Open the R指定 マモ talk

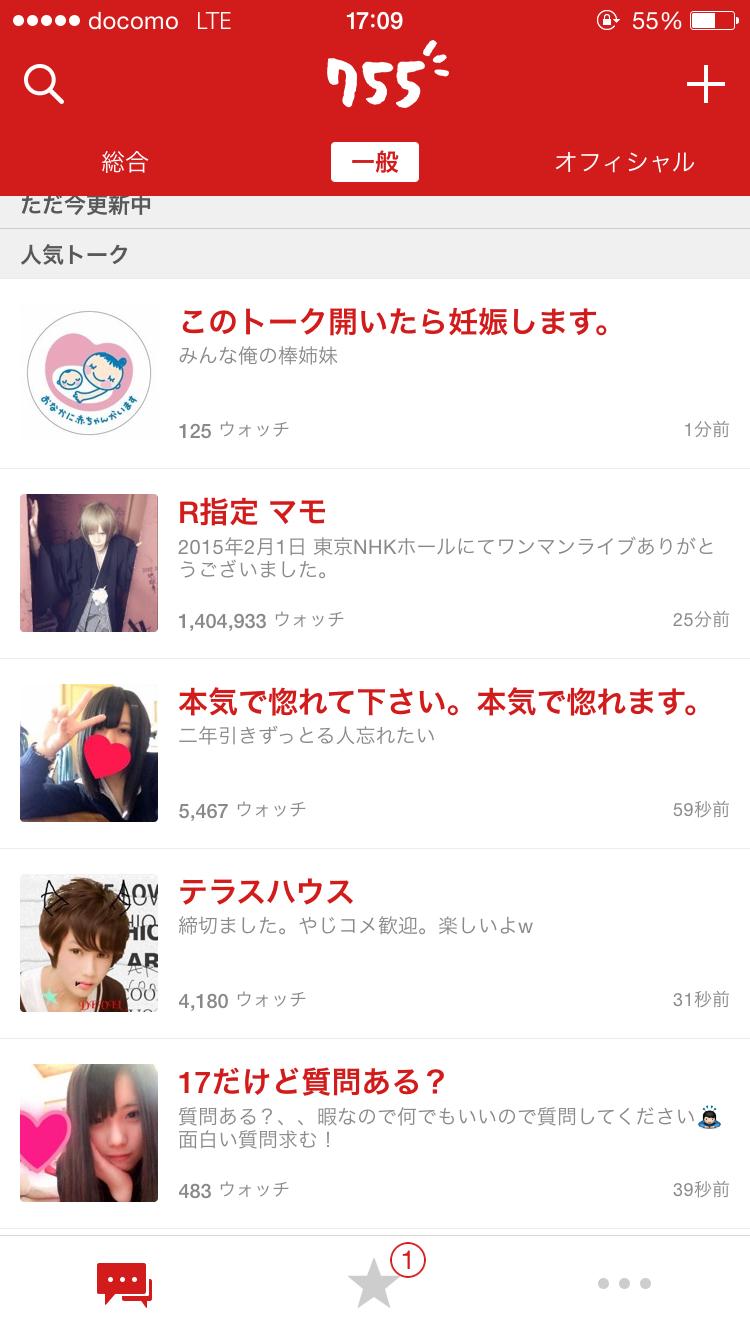pyautogui.click(x=252, y=512)
